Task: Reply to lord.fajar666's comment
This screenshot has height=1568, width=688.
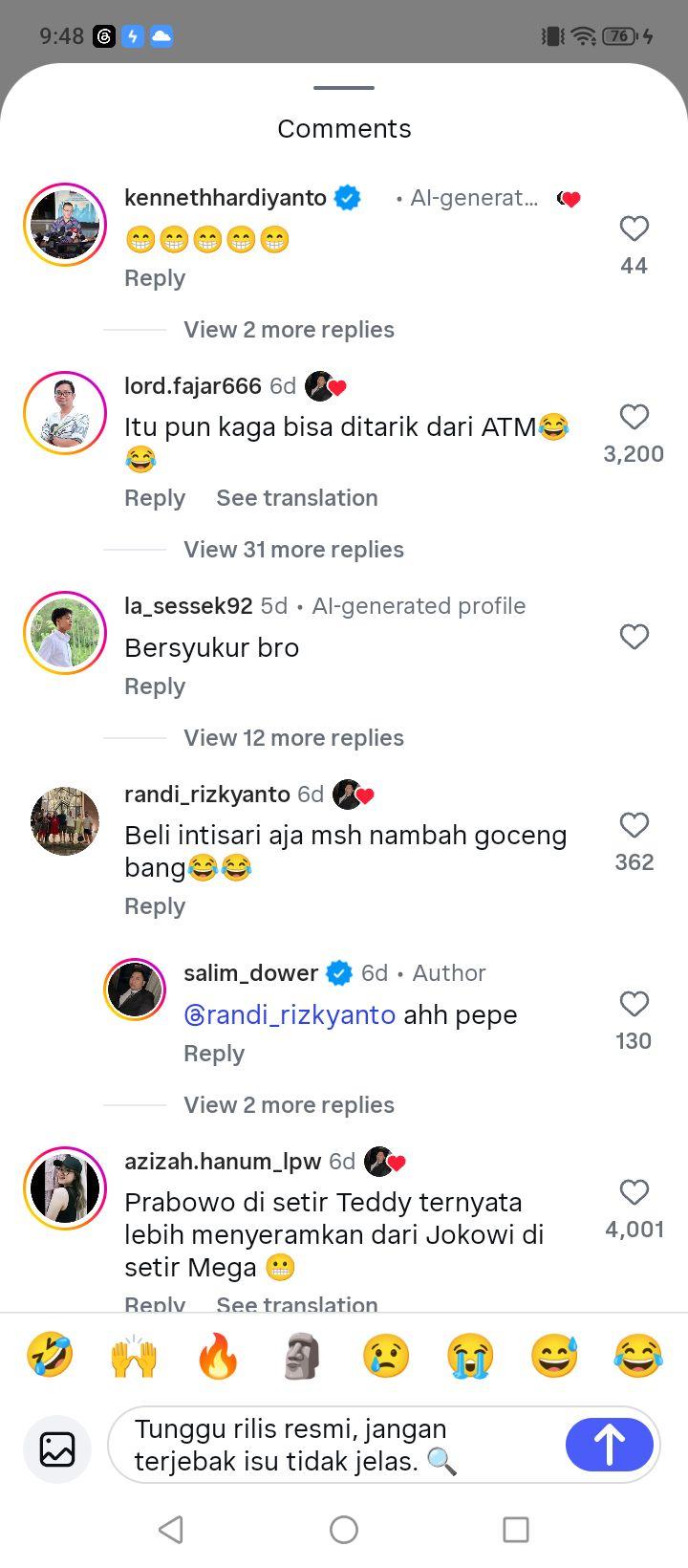Action: click(x=155, y=498)
